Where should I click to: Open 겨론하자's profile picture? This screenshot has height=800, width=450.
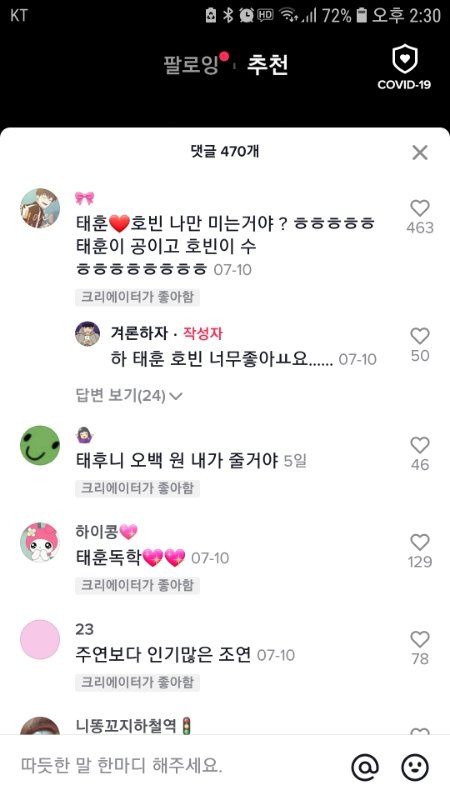(88, 334)
